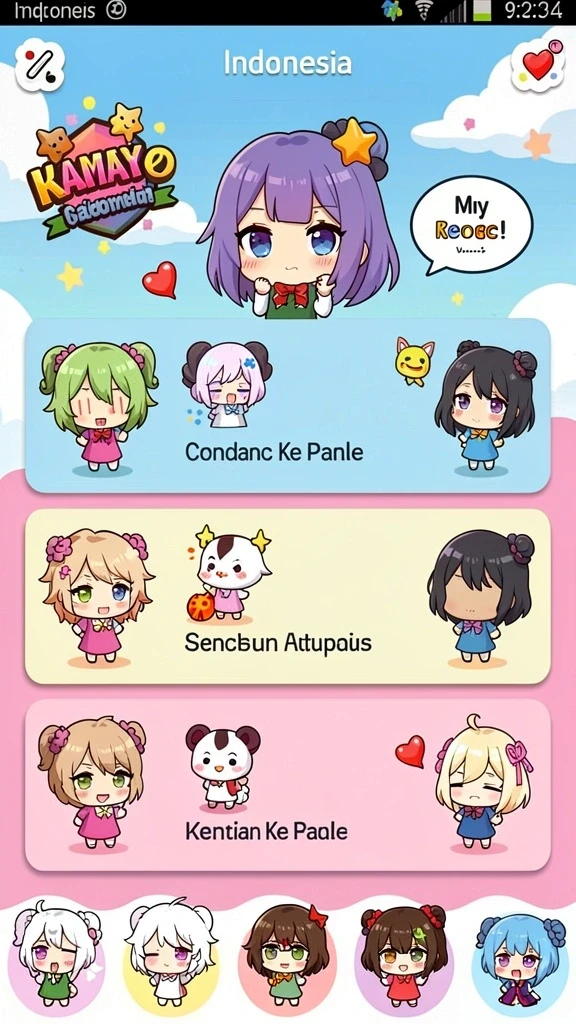Select the Sencbun Attupaus card
This screenshot has height=1024, width=576.
(287, 596)
